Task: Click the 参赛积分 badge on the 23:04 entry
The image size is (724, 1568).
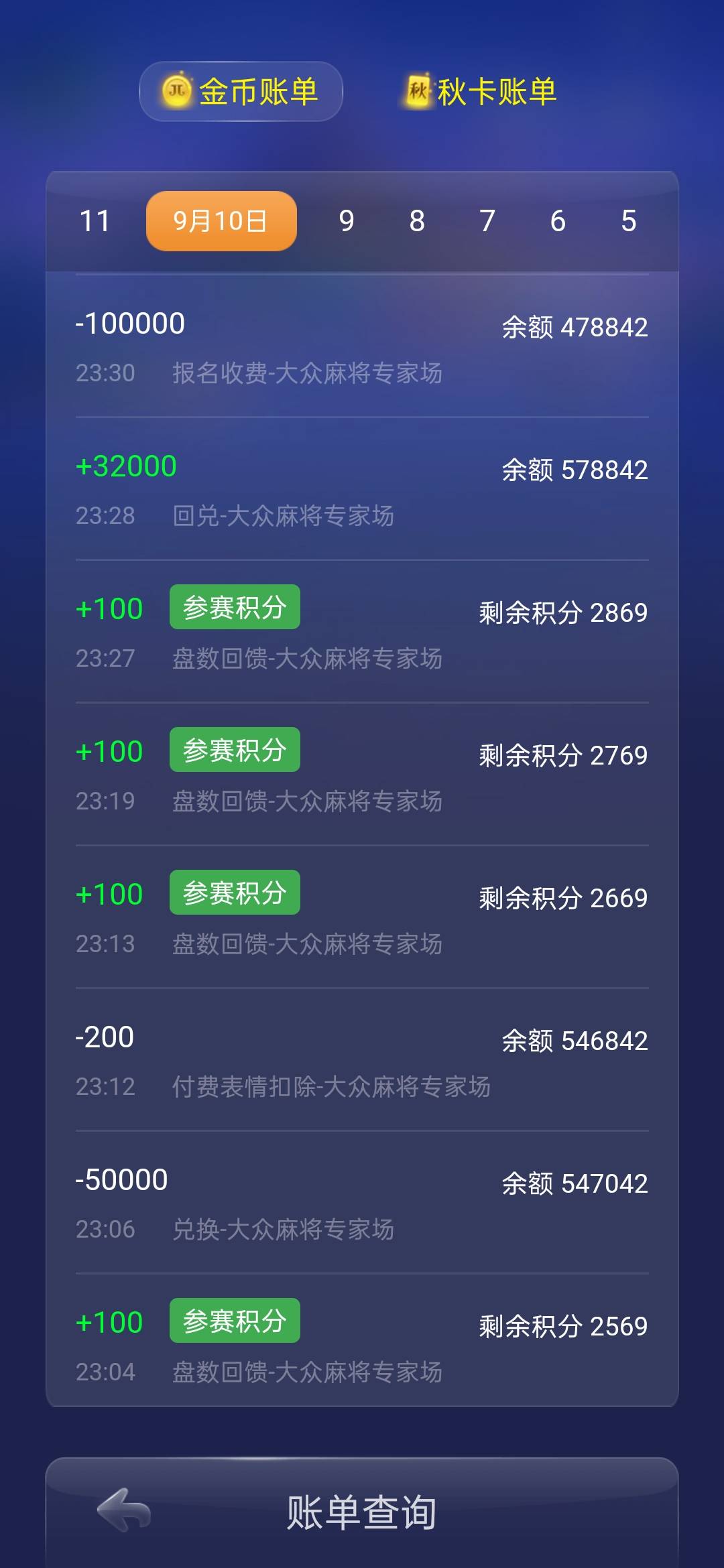Action: click(x=234, y=1321)
